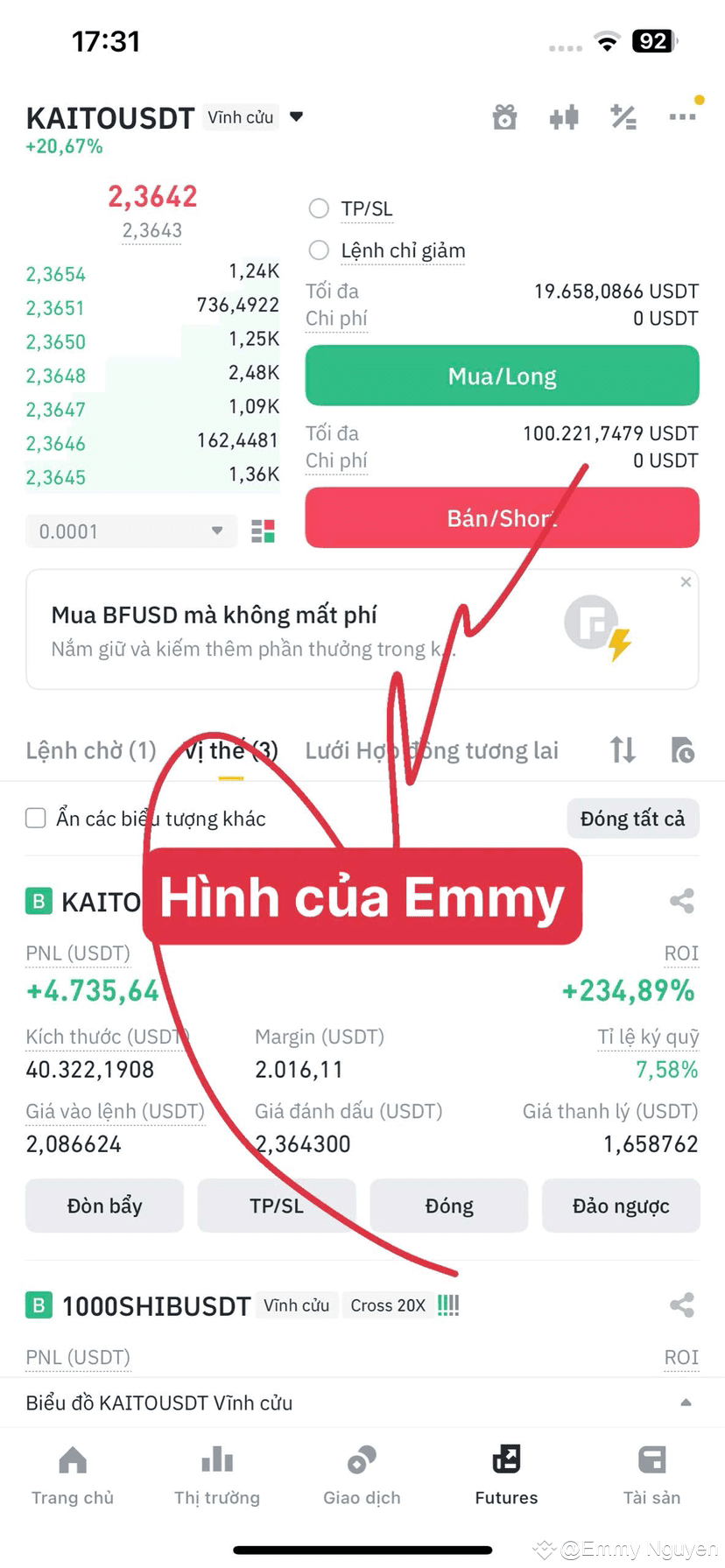
Task: Switch to the Lệnh chờ tab
Action: [x=90, y=749]
